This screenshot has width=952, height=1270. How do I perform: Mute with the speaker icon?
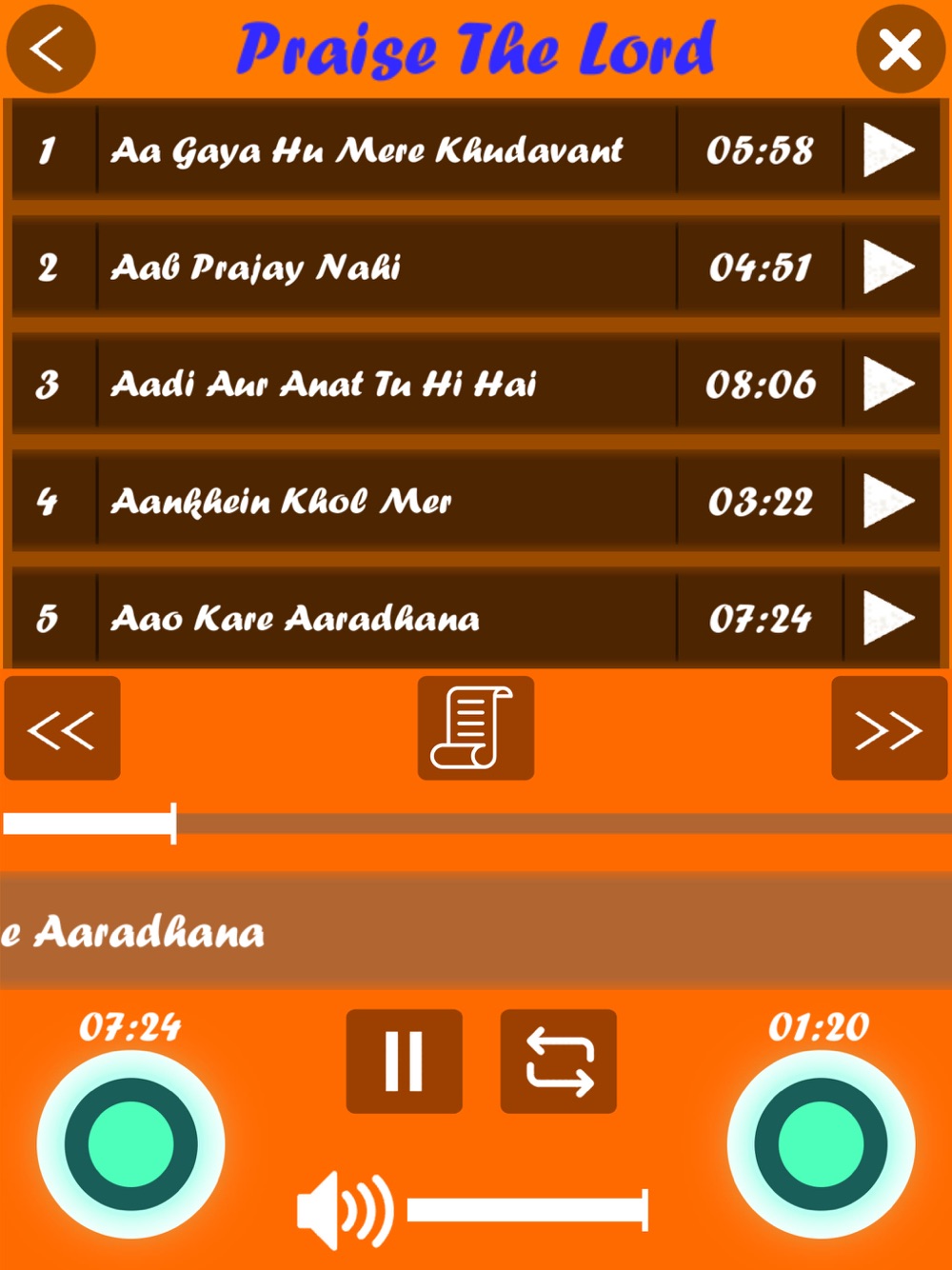[x=345, y=1211]
